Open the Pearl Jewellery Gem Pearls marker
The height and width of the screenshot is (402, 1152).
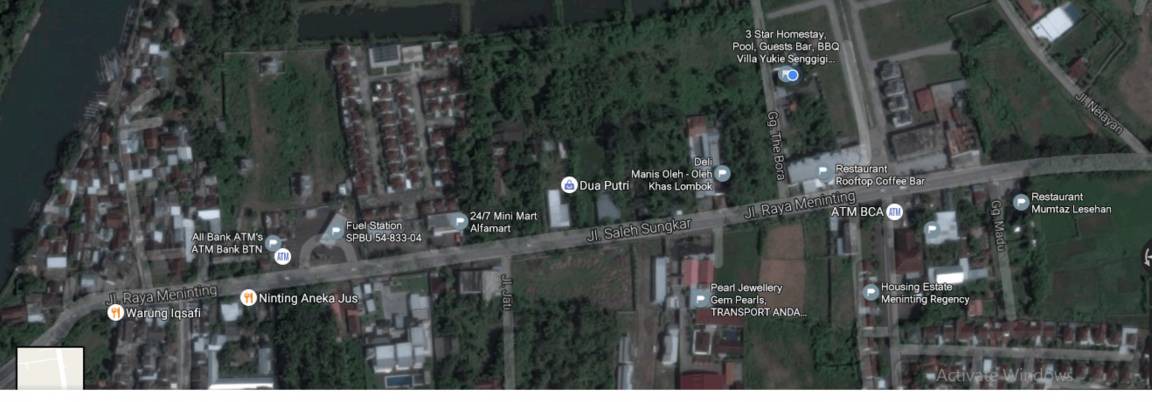699,299
